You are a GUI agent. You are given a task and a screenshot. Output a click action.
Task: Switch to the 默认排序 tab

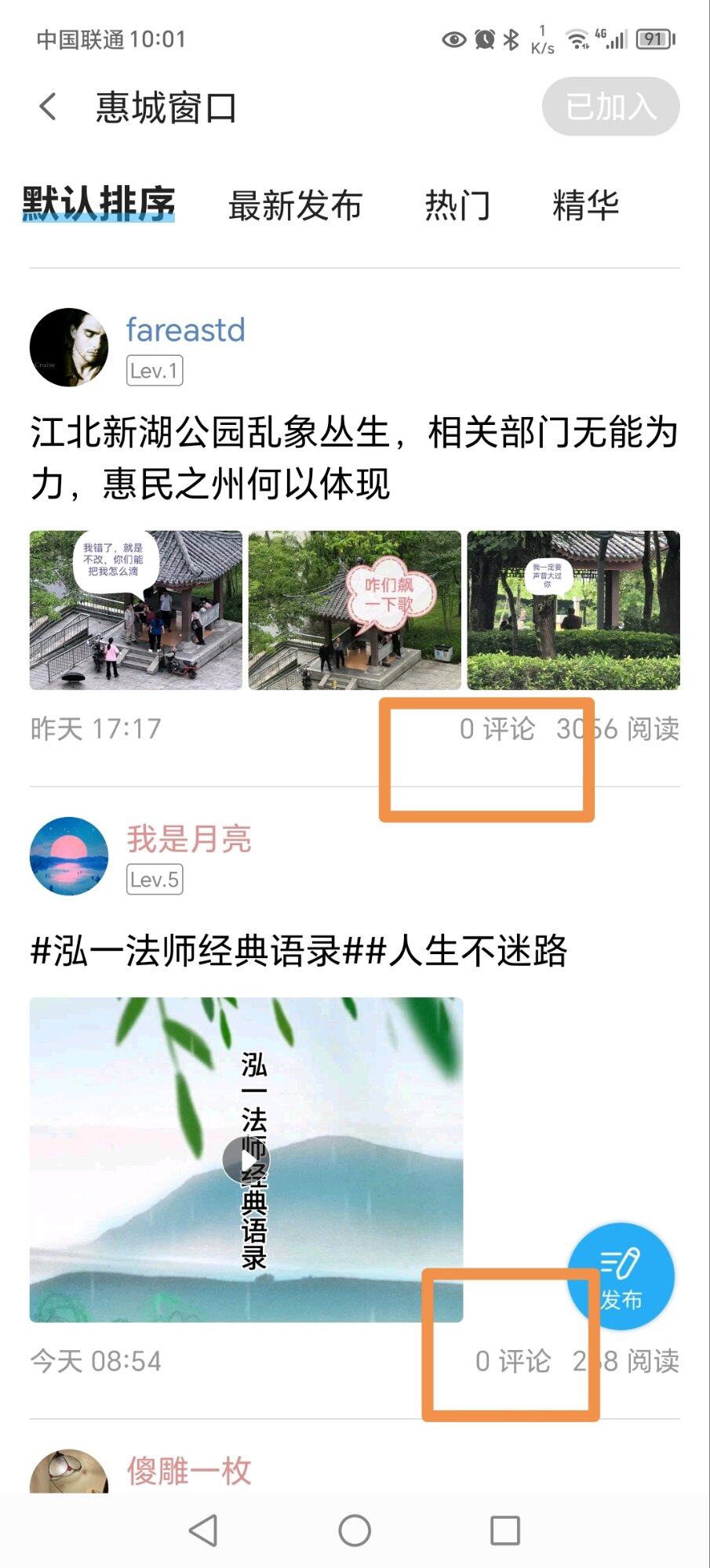coord(99,204)
